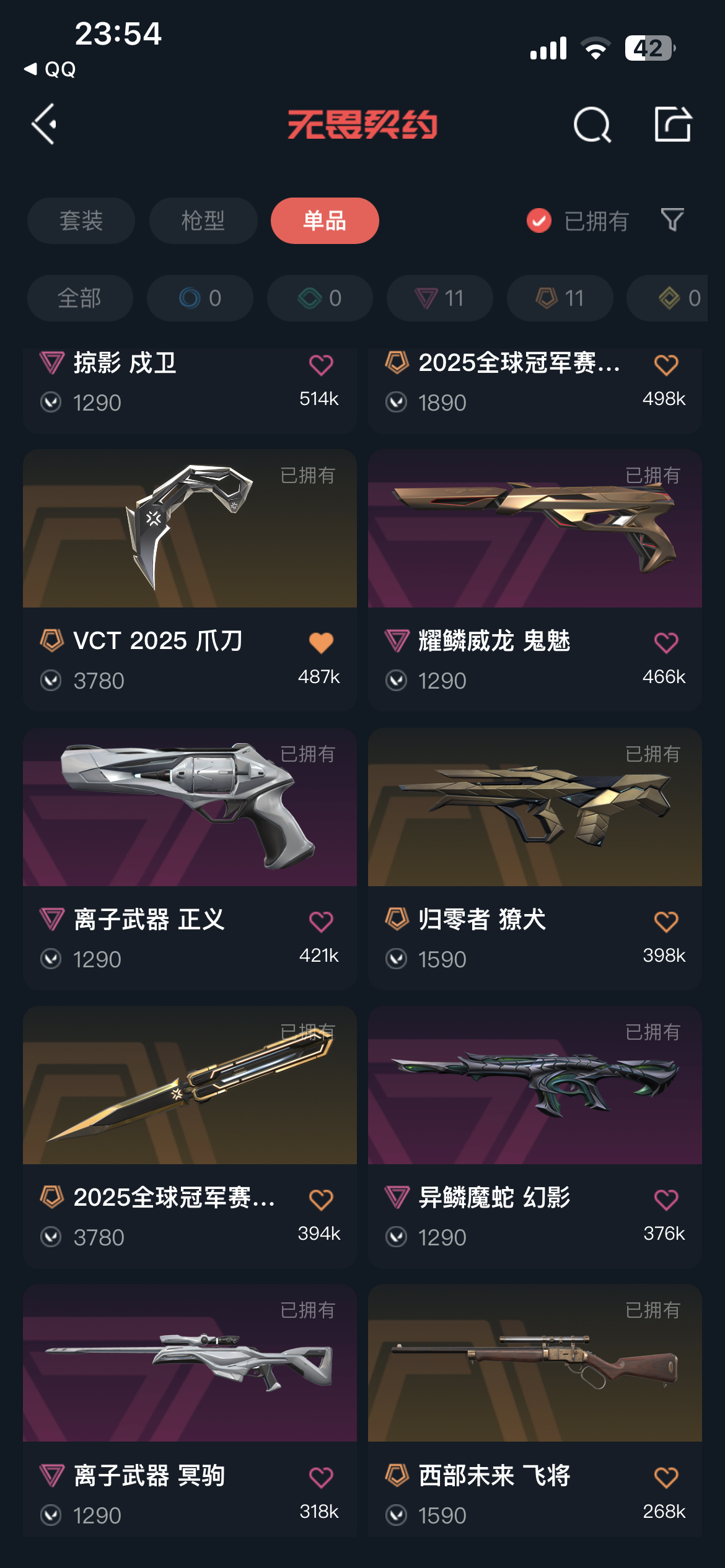Tap the share icon in the header
Viewport: 725px width, 1568px height.
click(x=673, y=124)
